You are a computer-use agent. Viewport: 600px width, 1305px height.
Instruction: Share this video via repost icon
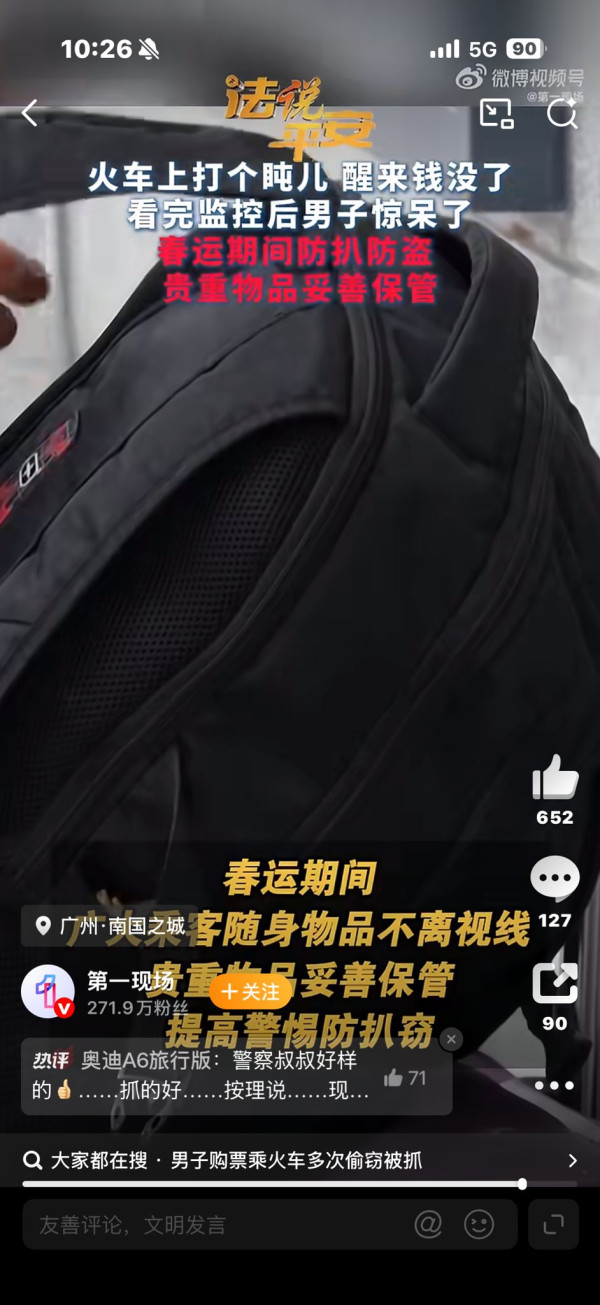(555, 982)
